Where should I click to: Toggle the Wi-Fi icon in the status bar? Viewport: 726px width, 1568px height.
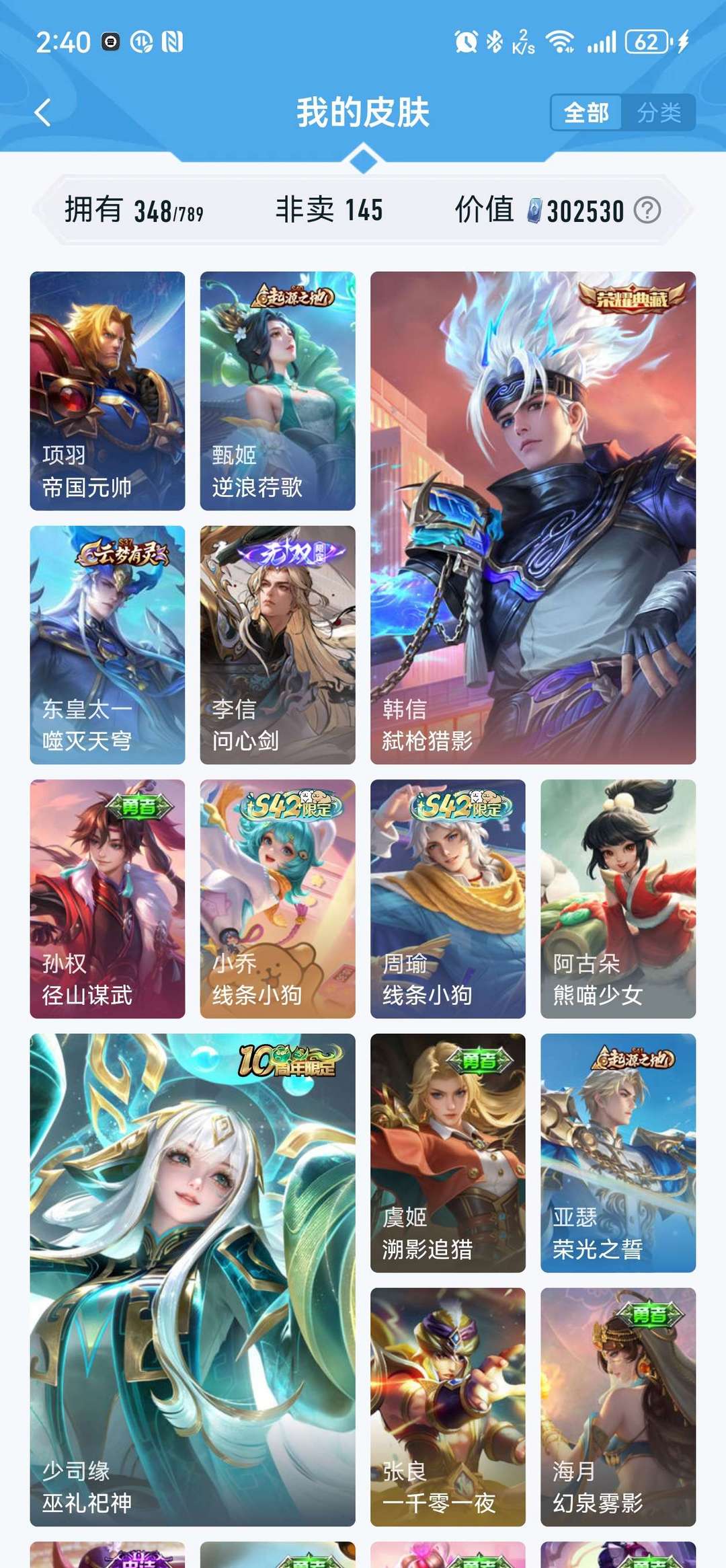563,42
